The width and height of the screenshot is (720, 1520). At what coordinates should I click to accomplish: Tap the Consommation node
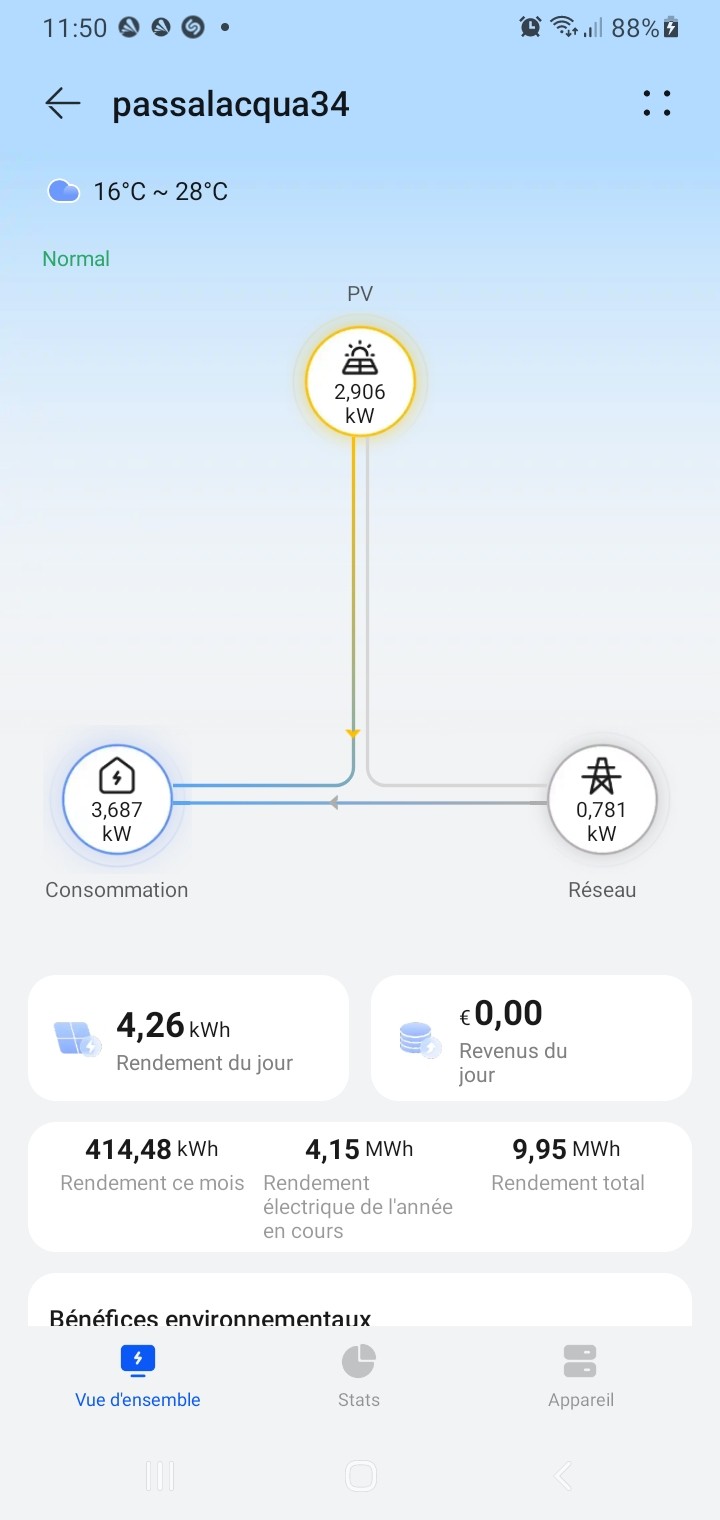[118, 800]
